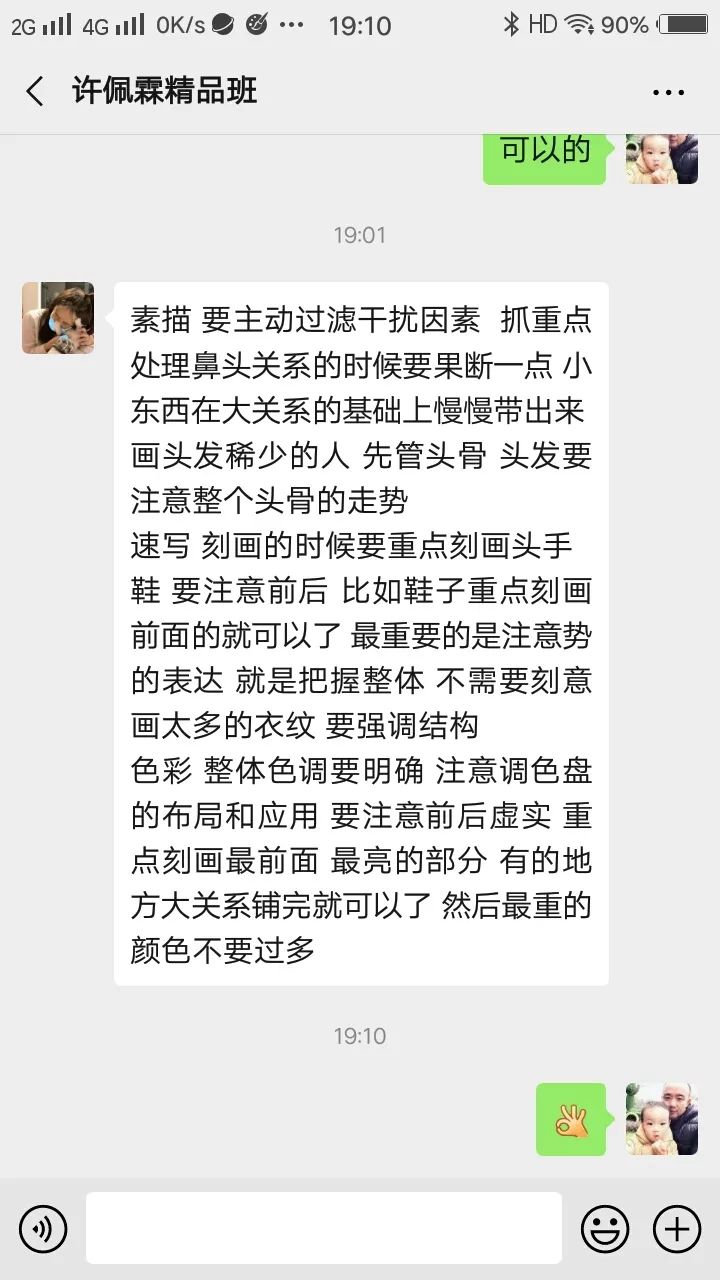Open my avatar beside the OK emoji
This screenshot has width=720, height=1280.
pos(661,1119)
